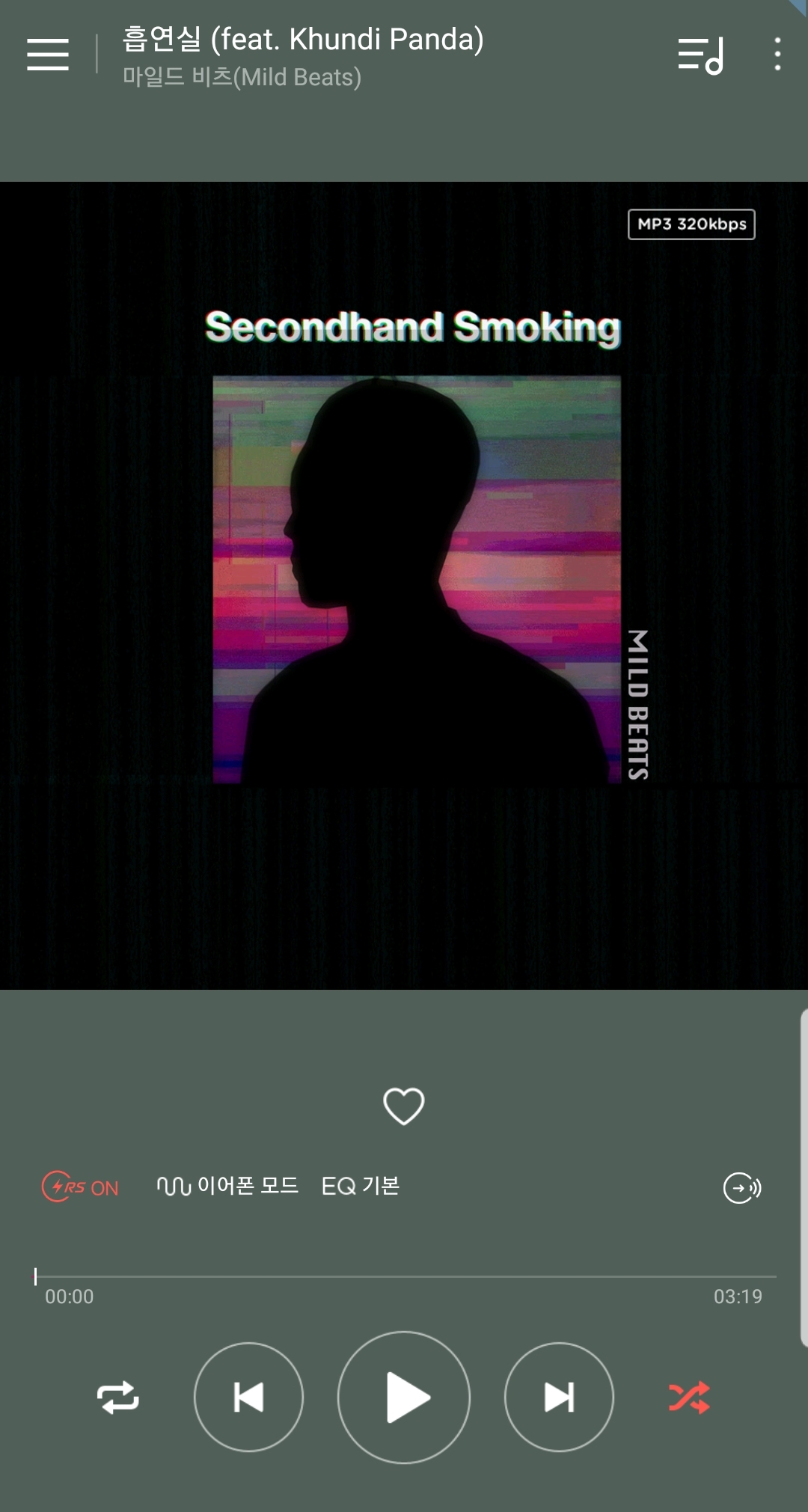
Task: Open the EQ 기본 equalizer settings
Action: (360, 1187)
